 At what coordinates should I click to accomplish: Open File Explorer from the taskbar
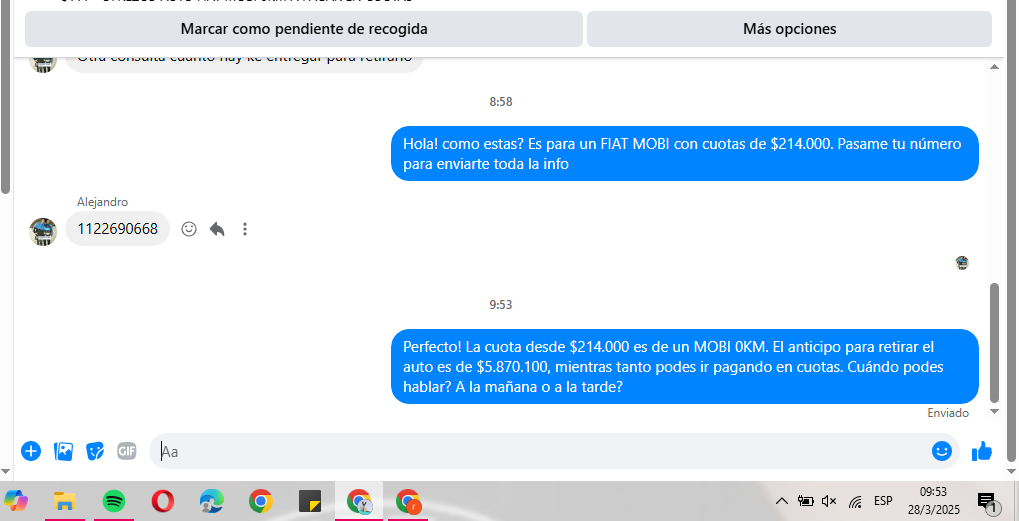pos(65,501)
